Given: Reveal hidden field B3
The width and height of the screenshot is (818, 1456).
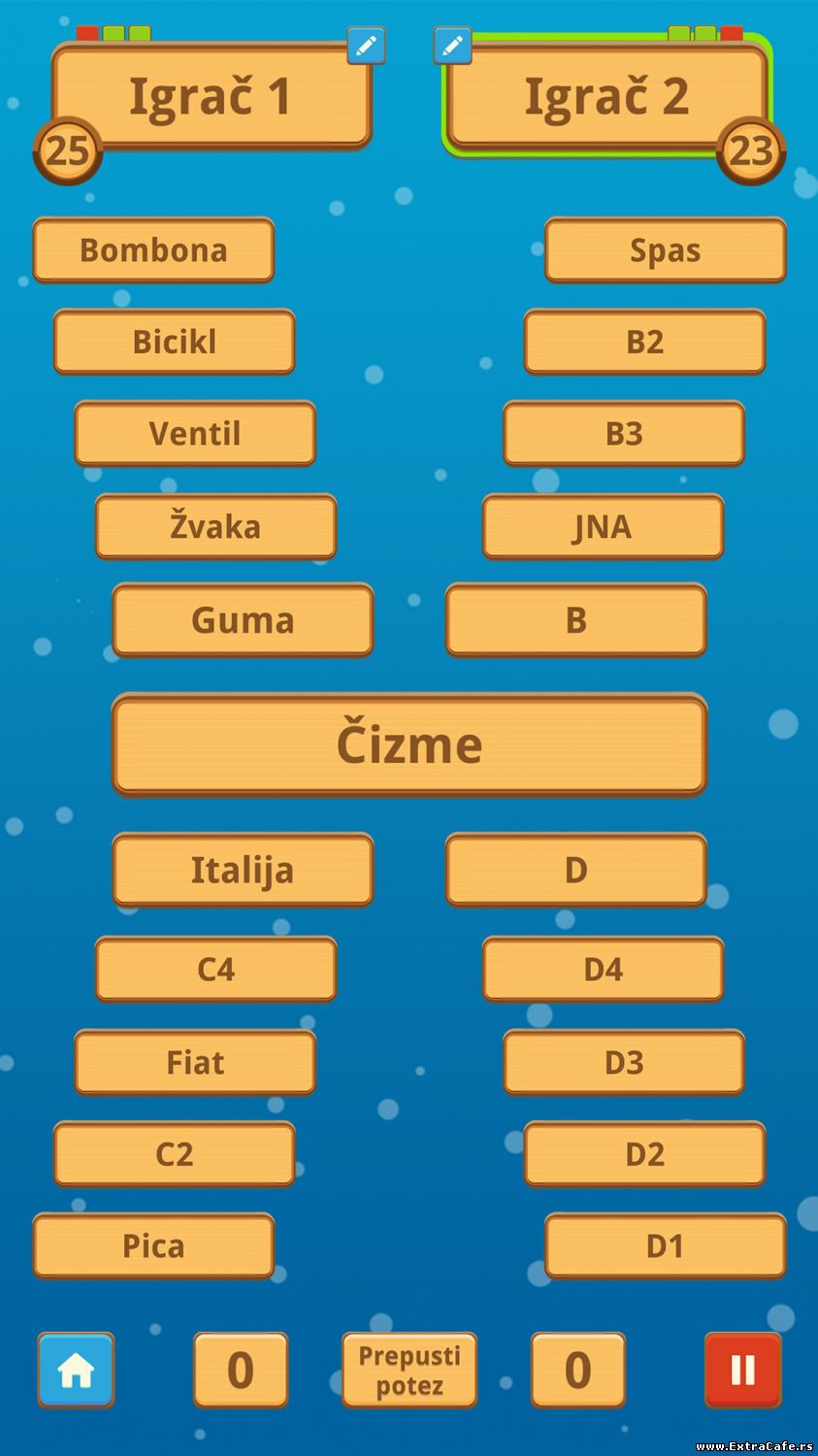Looking at the screenshot, I should (x=624, y=434).
